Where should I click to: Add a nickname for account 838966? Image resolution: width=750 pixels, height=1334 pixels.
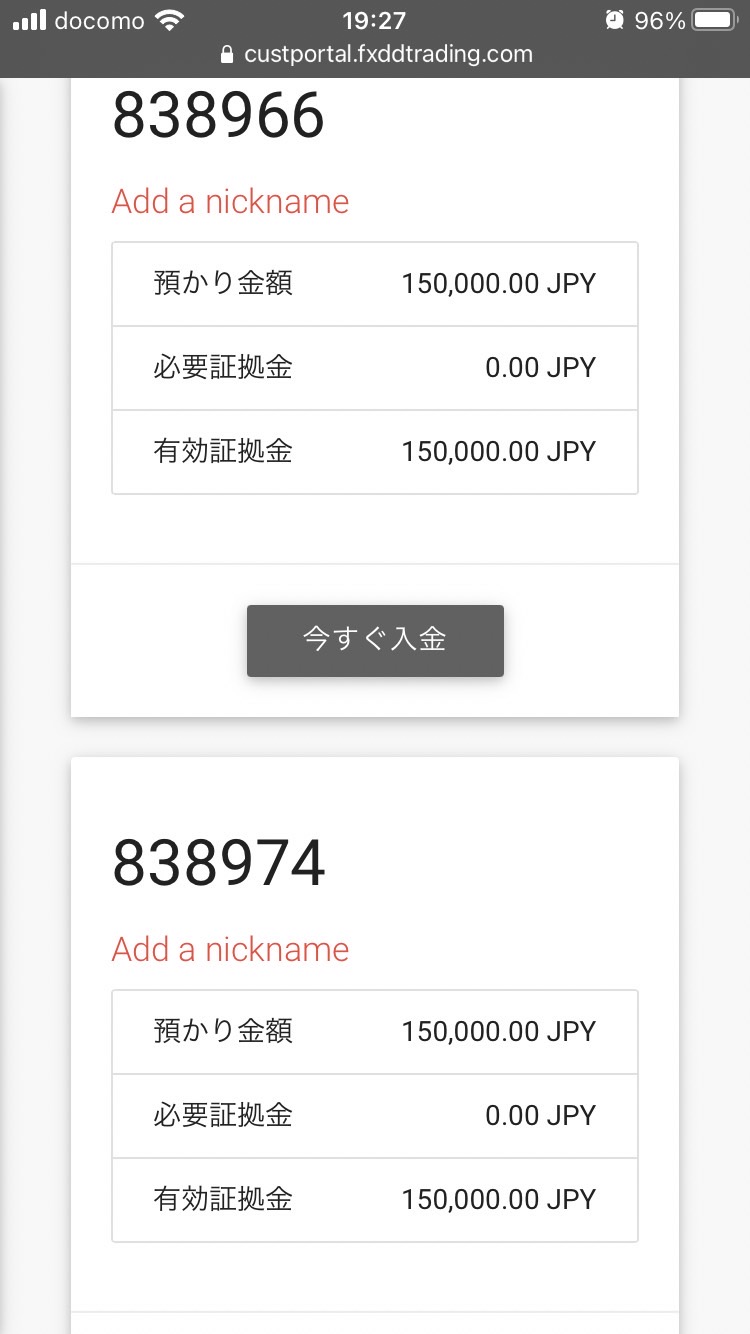230,201
